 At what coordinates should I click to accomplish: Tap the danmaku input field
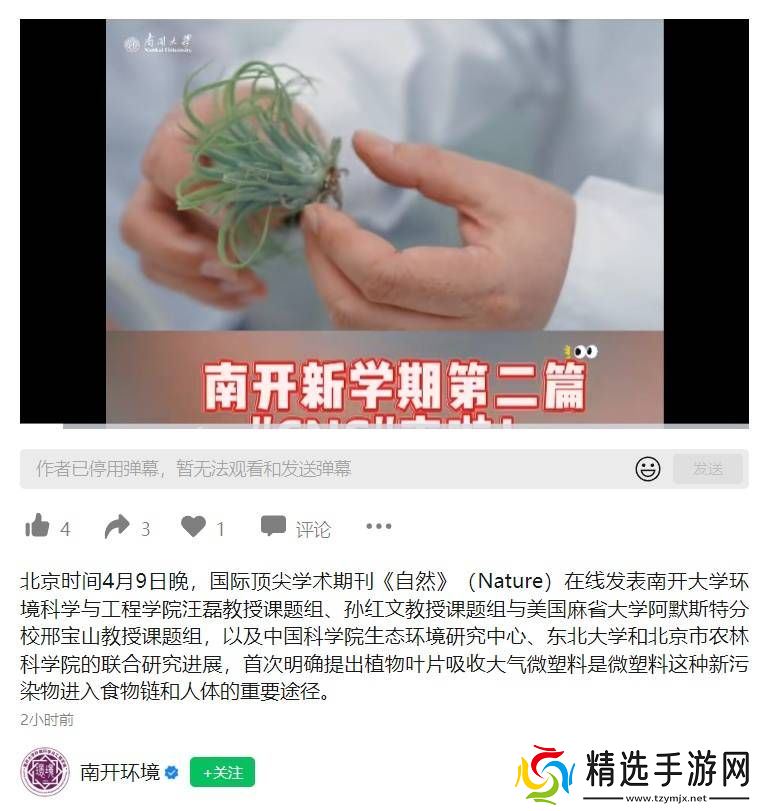[x=320, y=468]
